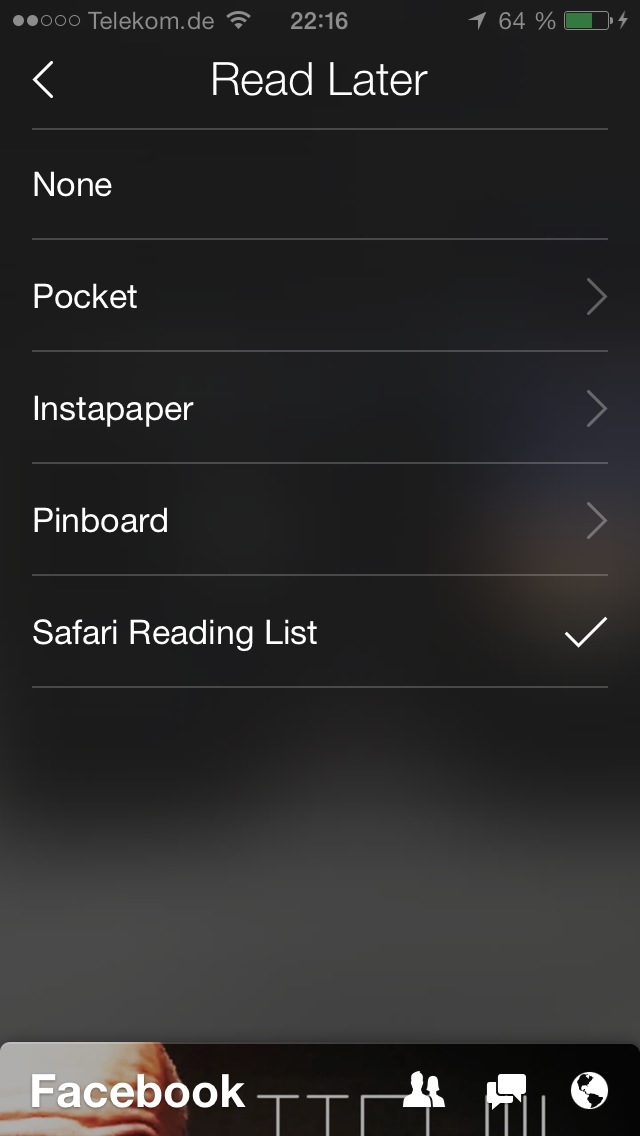The width and height of the screenshot is (640, 1136).
Task: Open Pinboard account settings
Action: (320, 519)
